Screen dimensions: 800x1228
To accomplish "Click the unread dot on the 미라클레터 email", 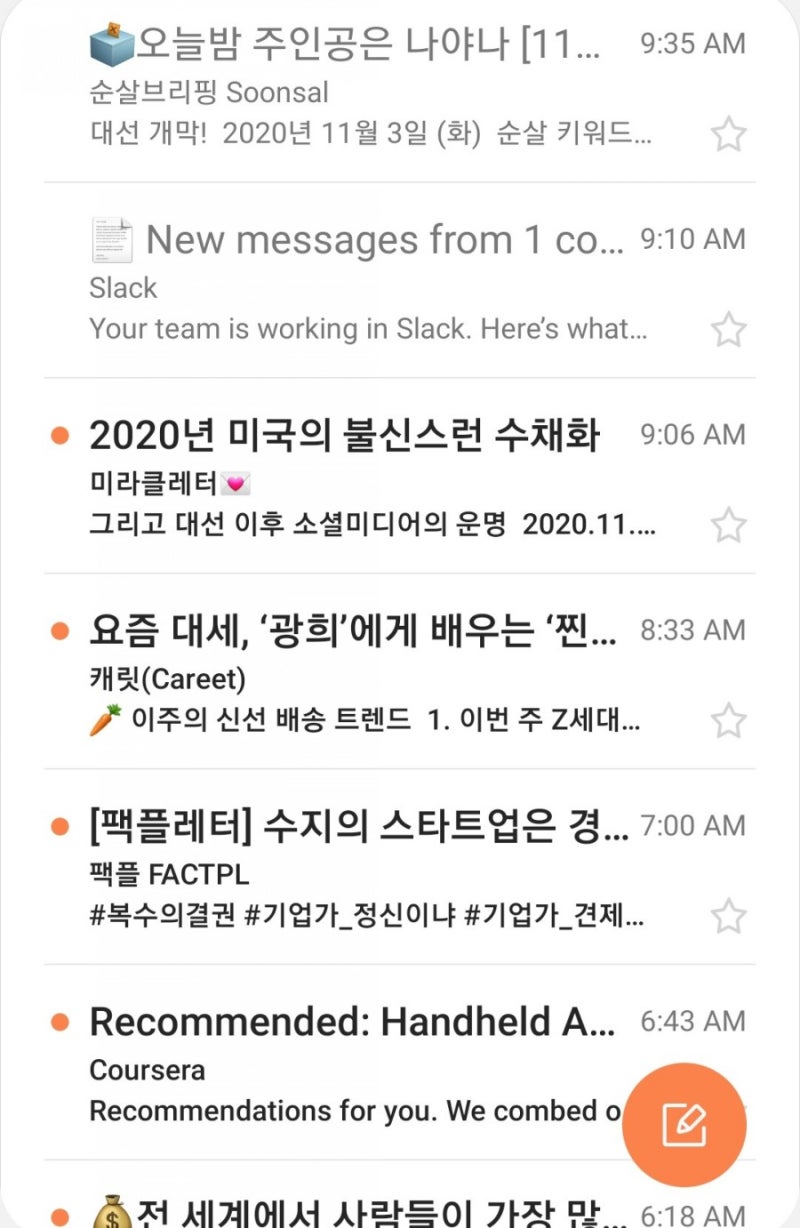I will click(62, 434).
